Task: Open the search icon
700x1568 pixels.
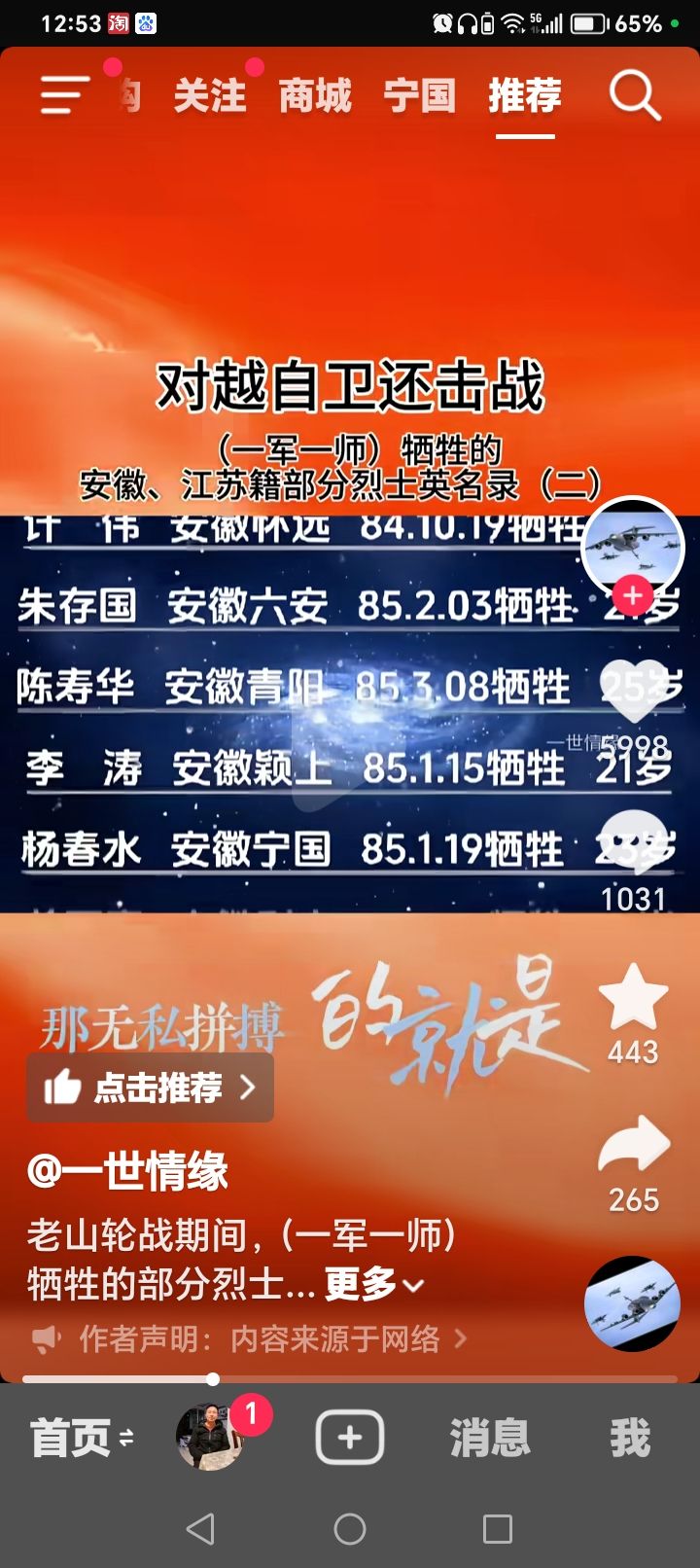Action: pyautogui.click(x=634, y=95)
